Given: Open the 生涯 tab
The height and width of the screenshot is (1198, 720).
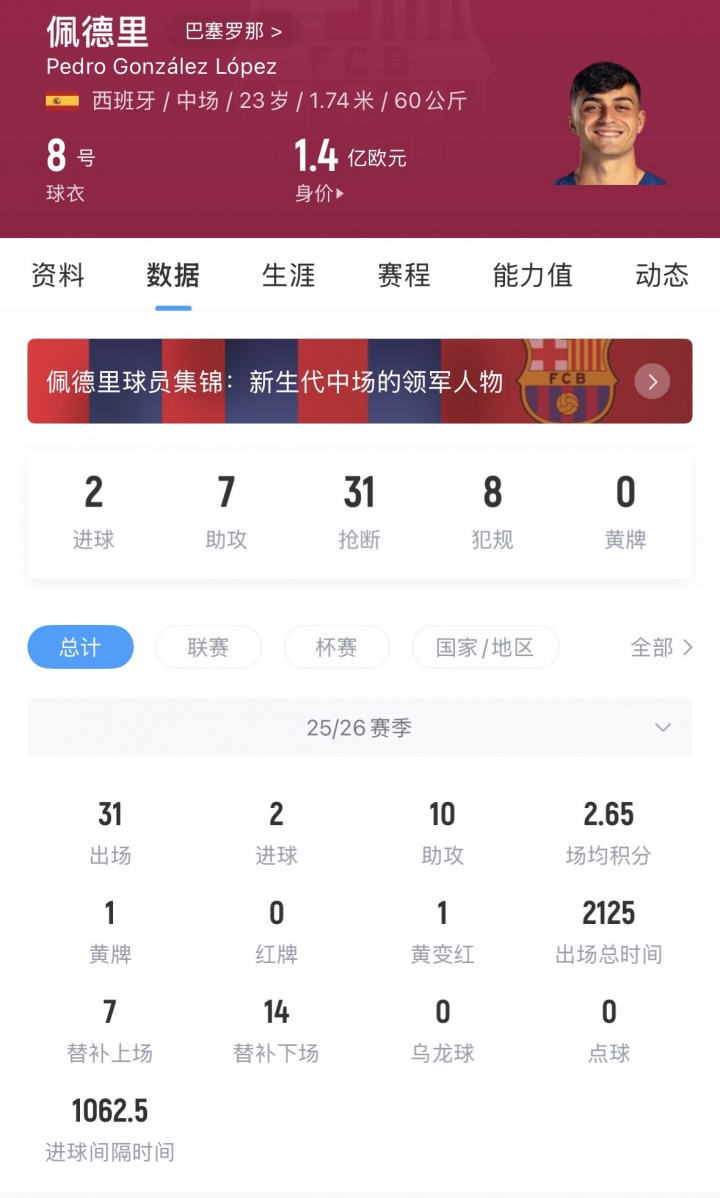Looking at the screenshot, I should 288,275.
